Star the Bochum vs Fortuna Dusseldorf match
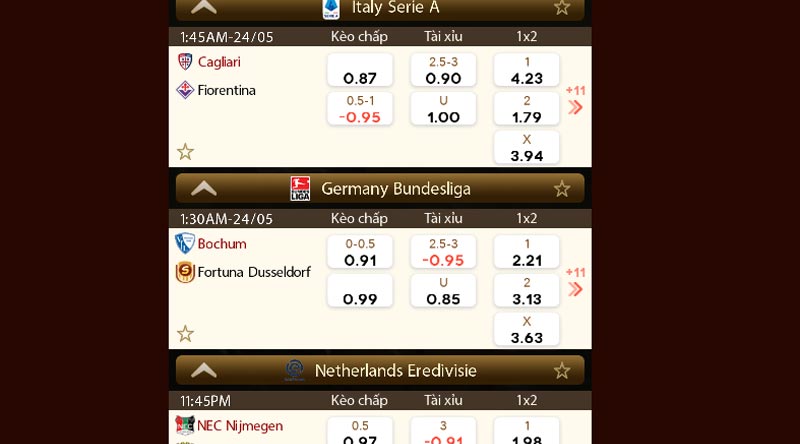Image resolution: width=800 pixels, height=444 pixels. [x=185, y=334]
